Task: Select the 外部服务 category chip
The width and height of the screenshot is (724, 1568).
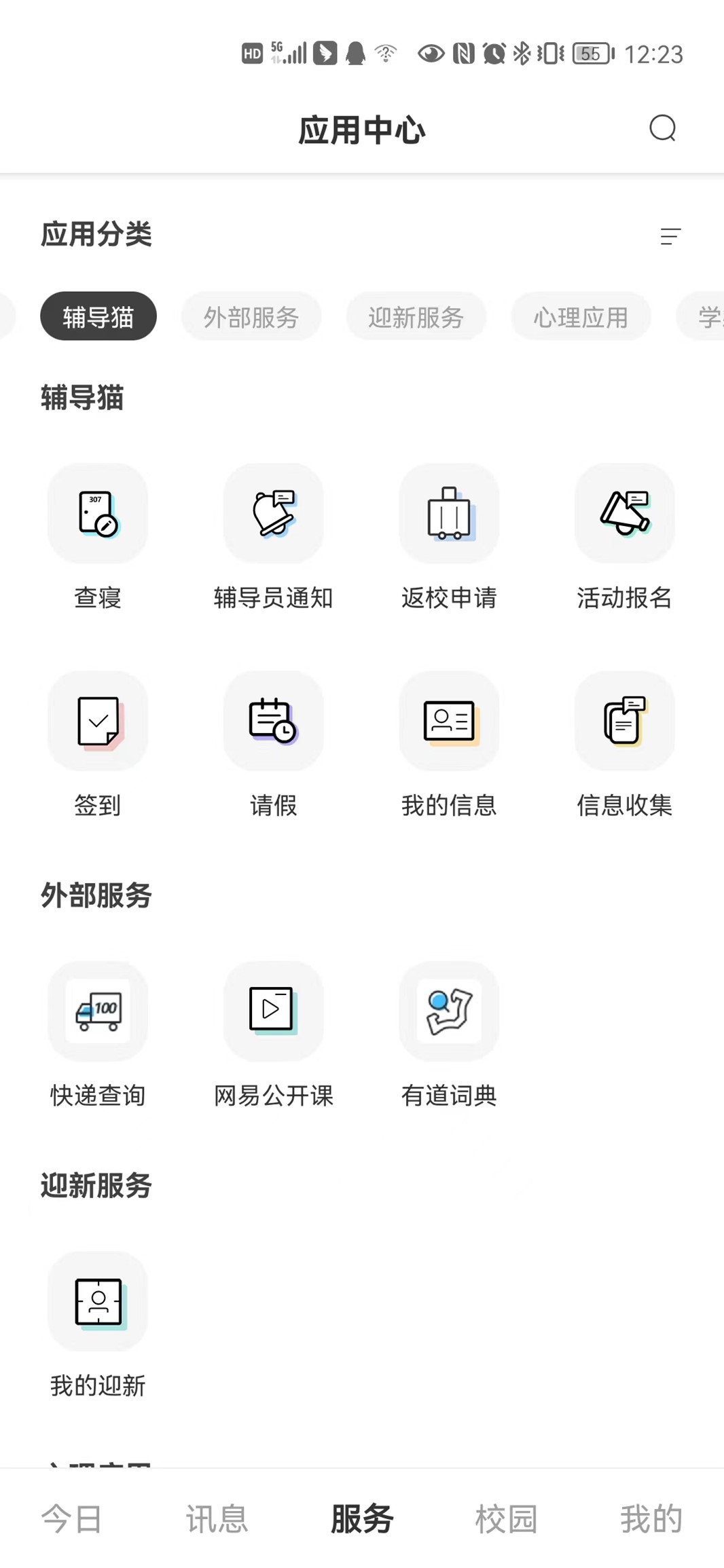Action: pyautogui.click(x=251, y=316)
